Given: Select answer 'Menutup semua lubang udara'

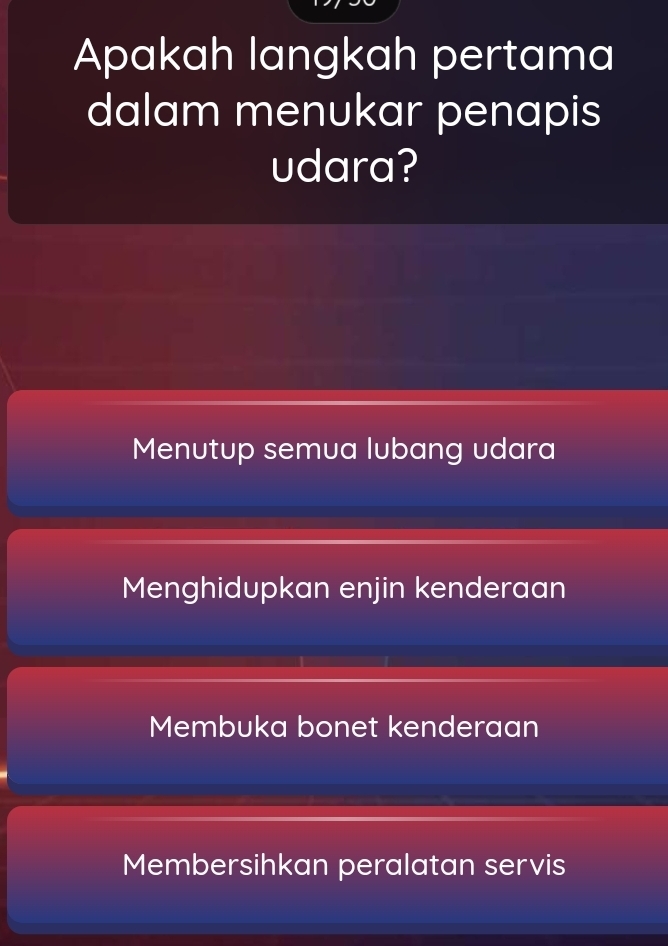Looking at the screenshot, I should (343, 449).
